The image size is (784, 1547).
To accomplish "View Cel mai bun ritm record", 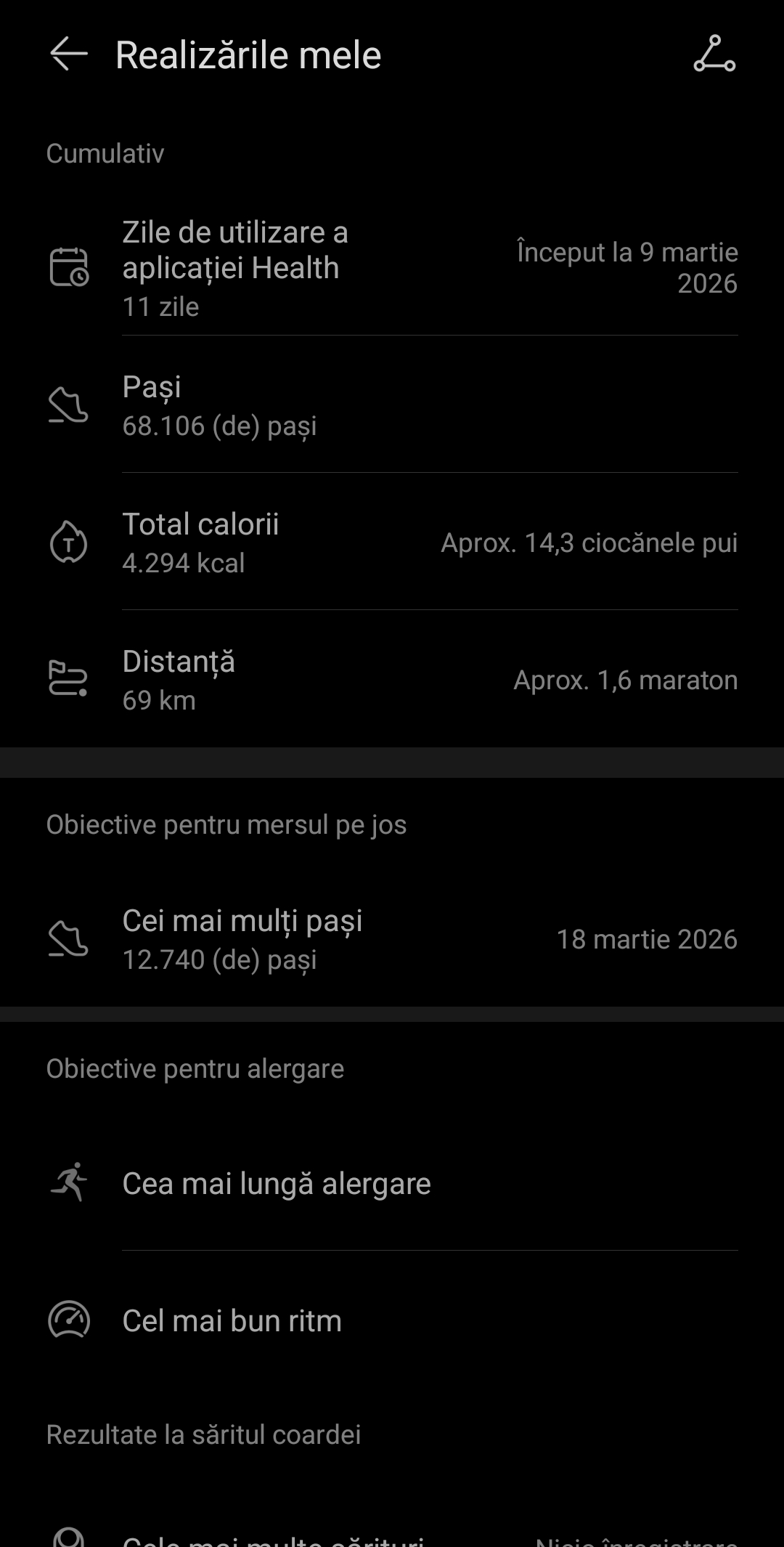I will point(392,1321).
